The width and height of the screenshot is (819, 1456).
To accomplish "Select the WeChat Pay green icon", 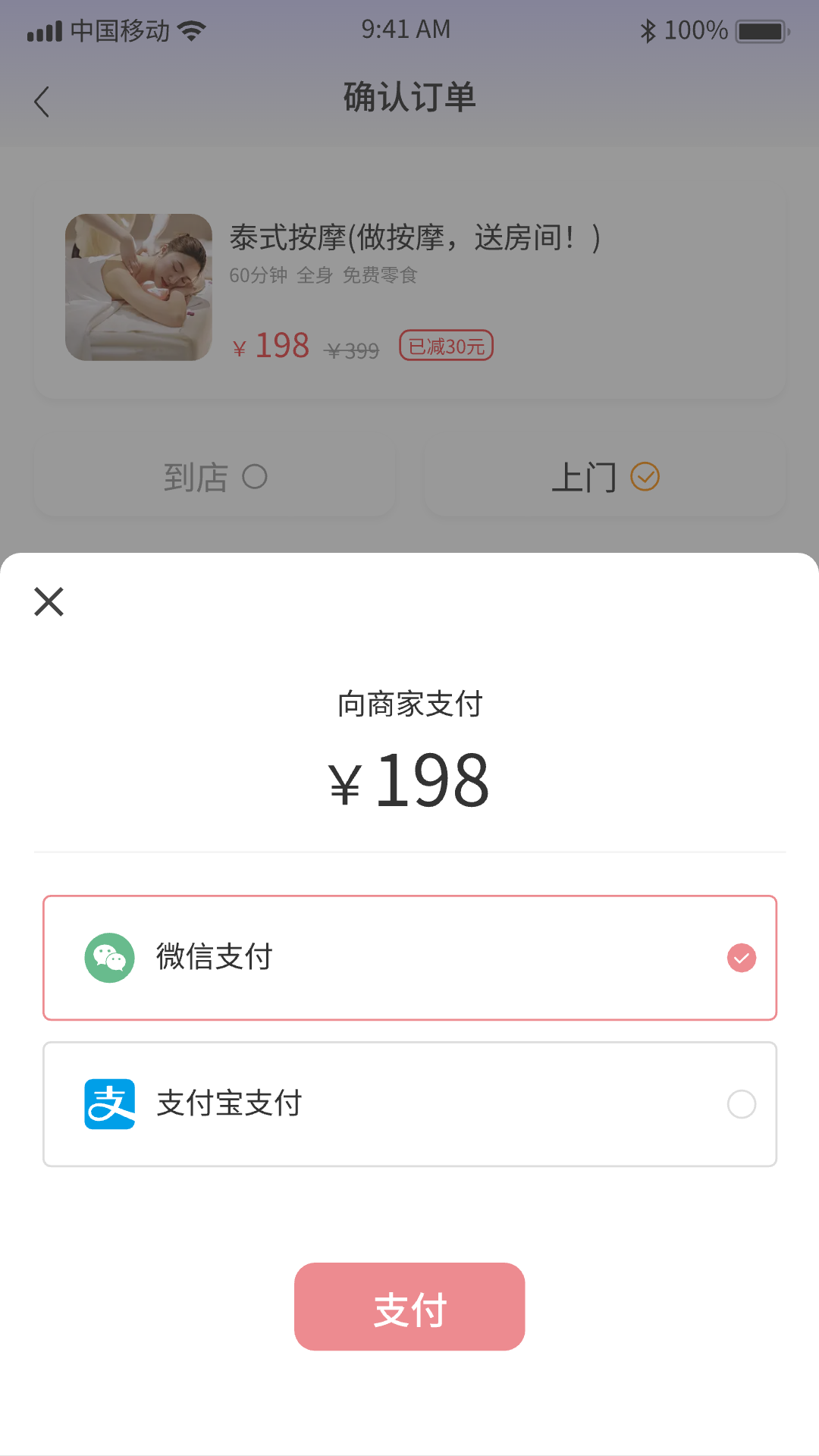I will click(108, 957).
